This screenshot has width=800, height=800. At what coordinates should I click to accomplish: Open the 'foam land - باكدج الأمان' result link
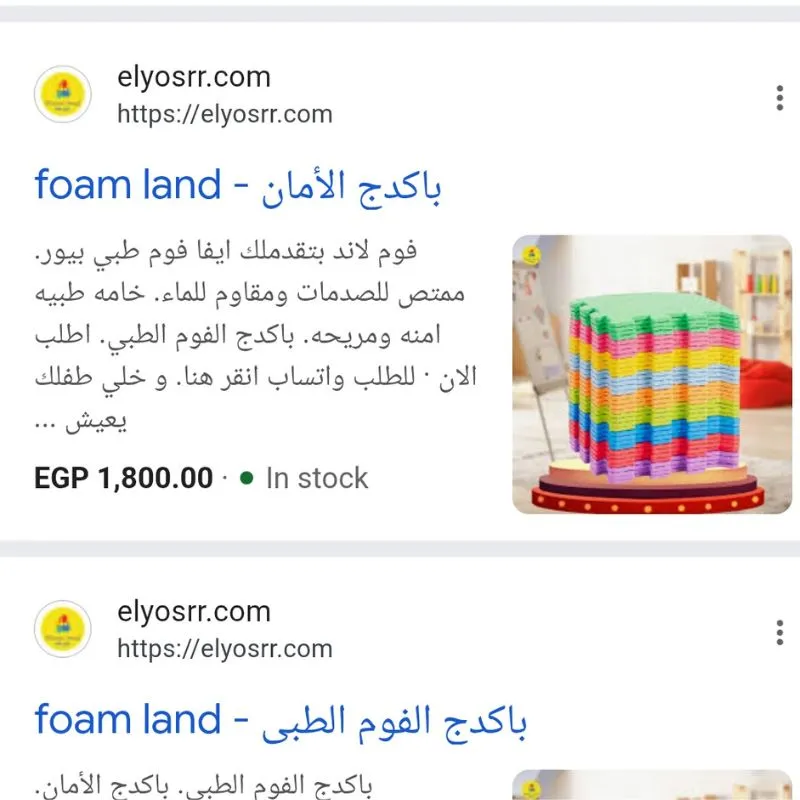tap(238, 186)
